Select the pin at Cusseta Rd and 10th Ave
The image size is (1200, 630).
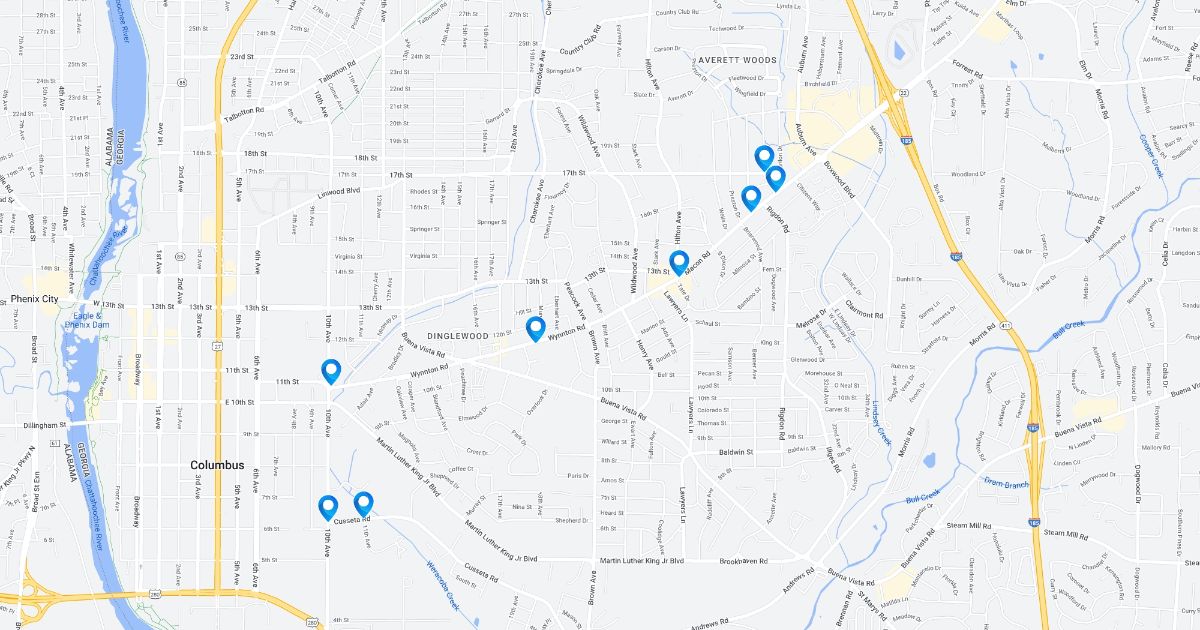[327, 507]
